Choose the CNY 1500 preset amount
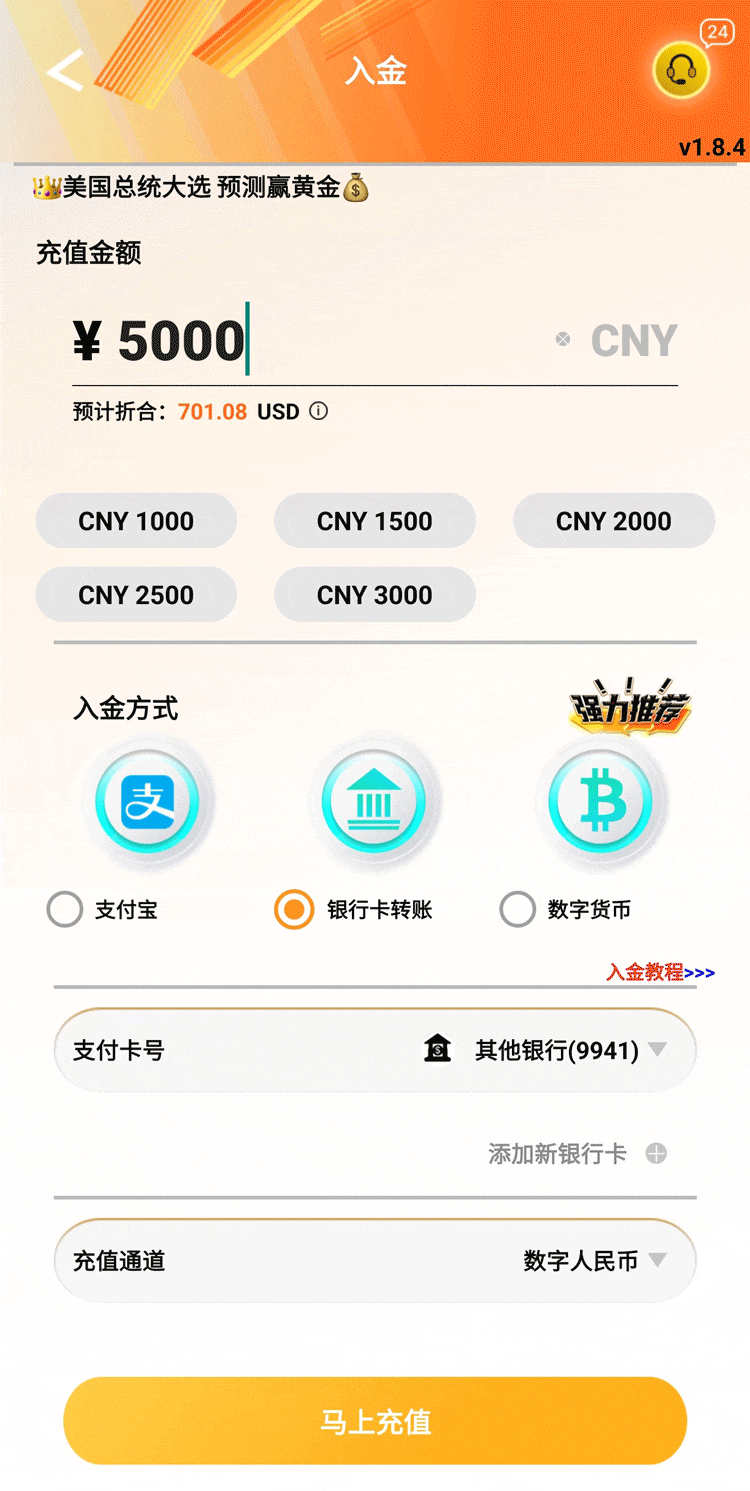 [x=375, y=521]
